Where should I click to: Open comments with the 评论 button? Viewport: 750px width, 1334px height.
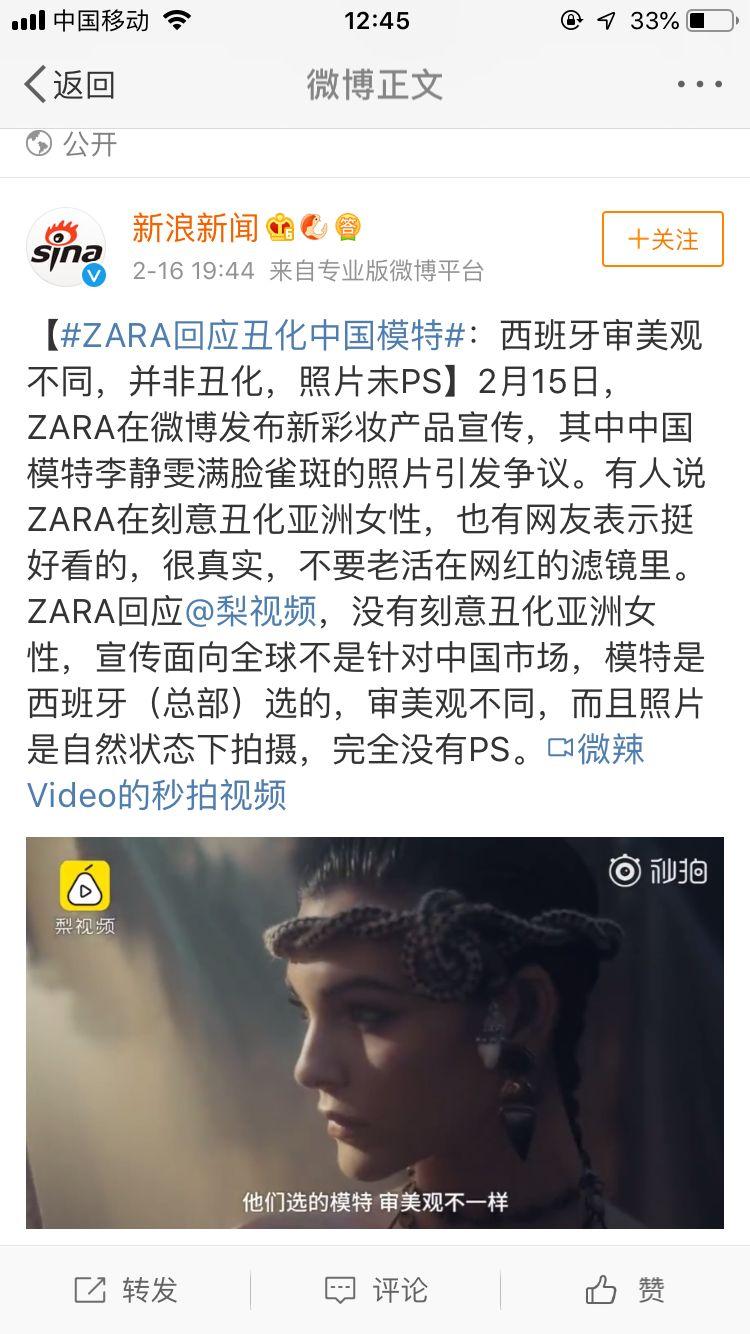(x=376, y=1290)
